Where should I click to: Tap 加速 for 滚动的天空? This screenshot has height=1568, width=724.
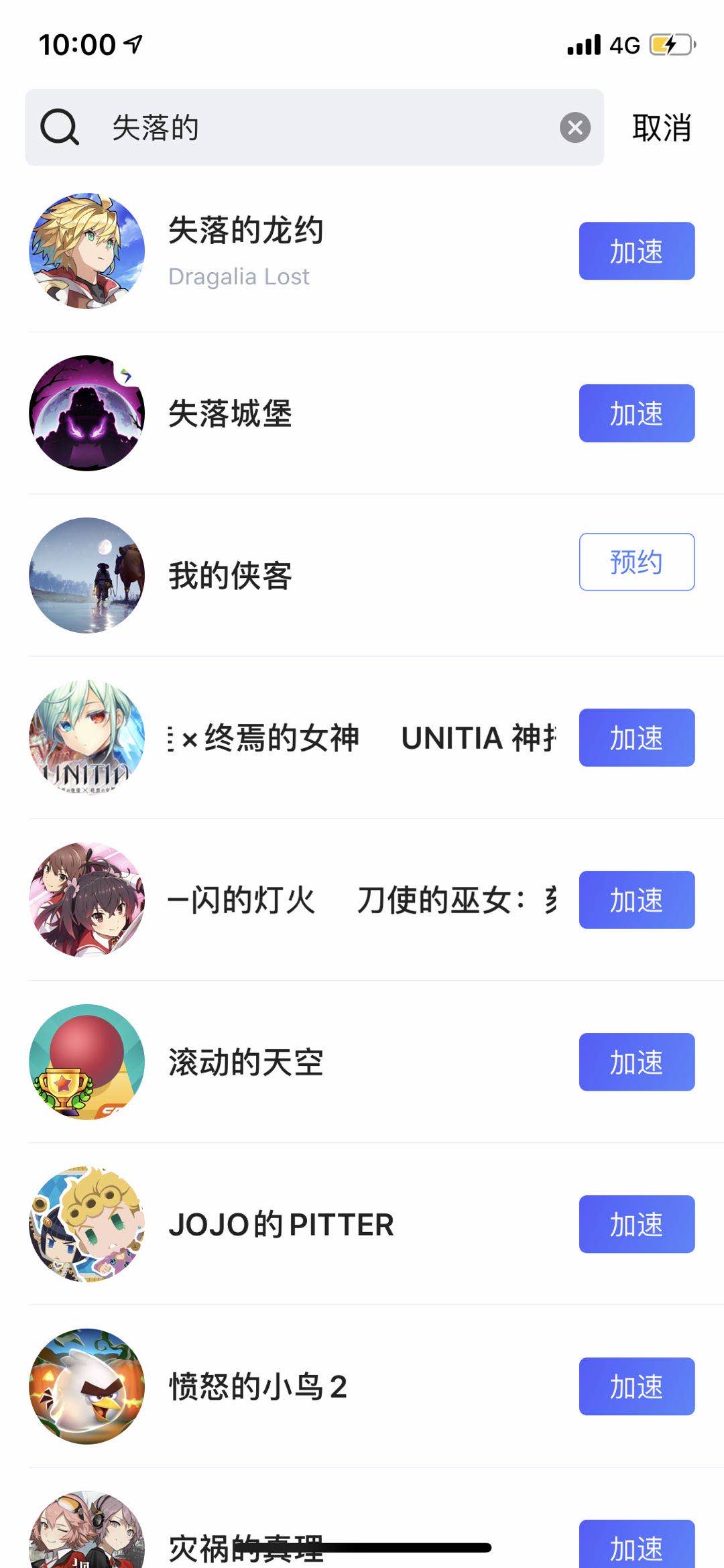636,1062
